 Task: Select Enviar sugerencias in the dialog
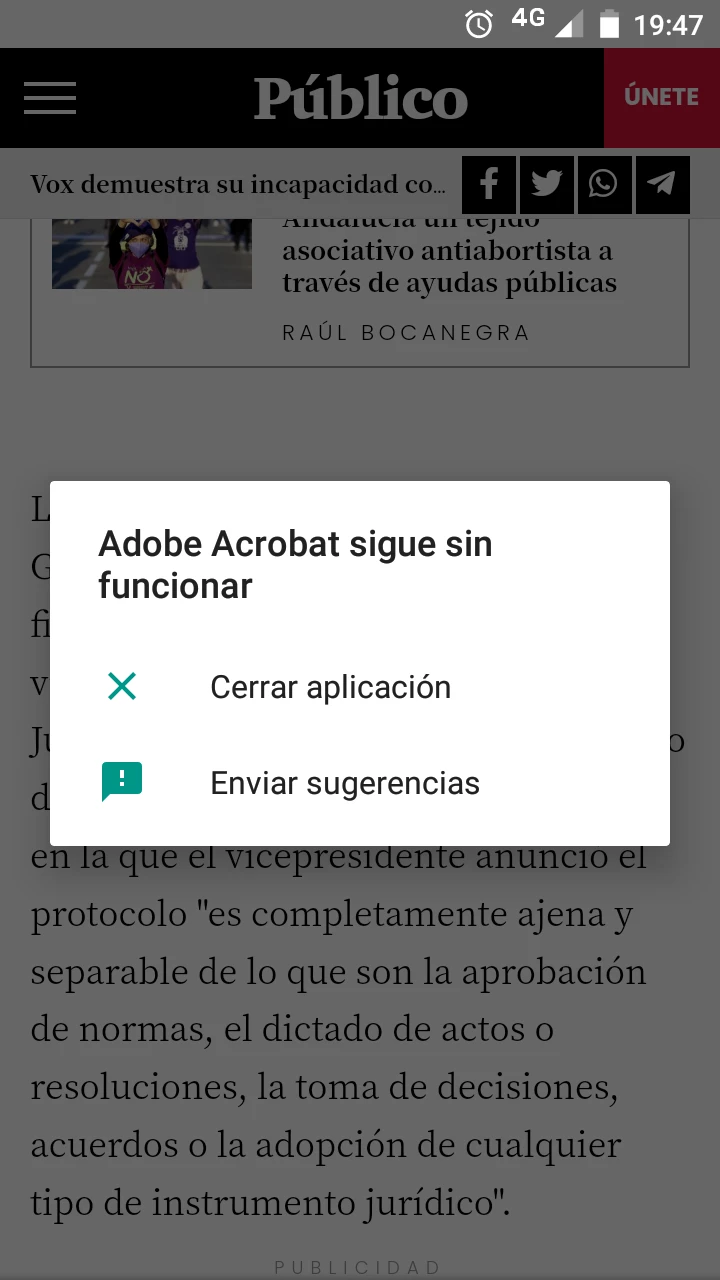coord(344,783)
